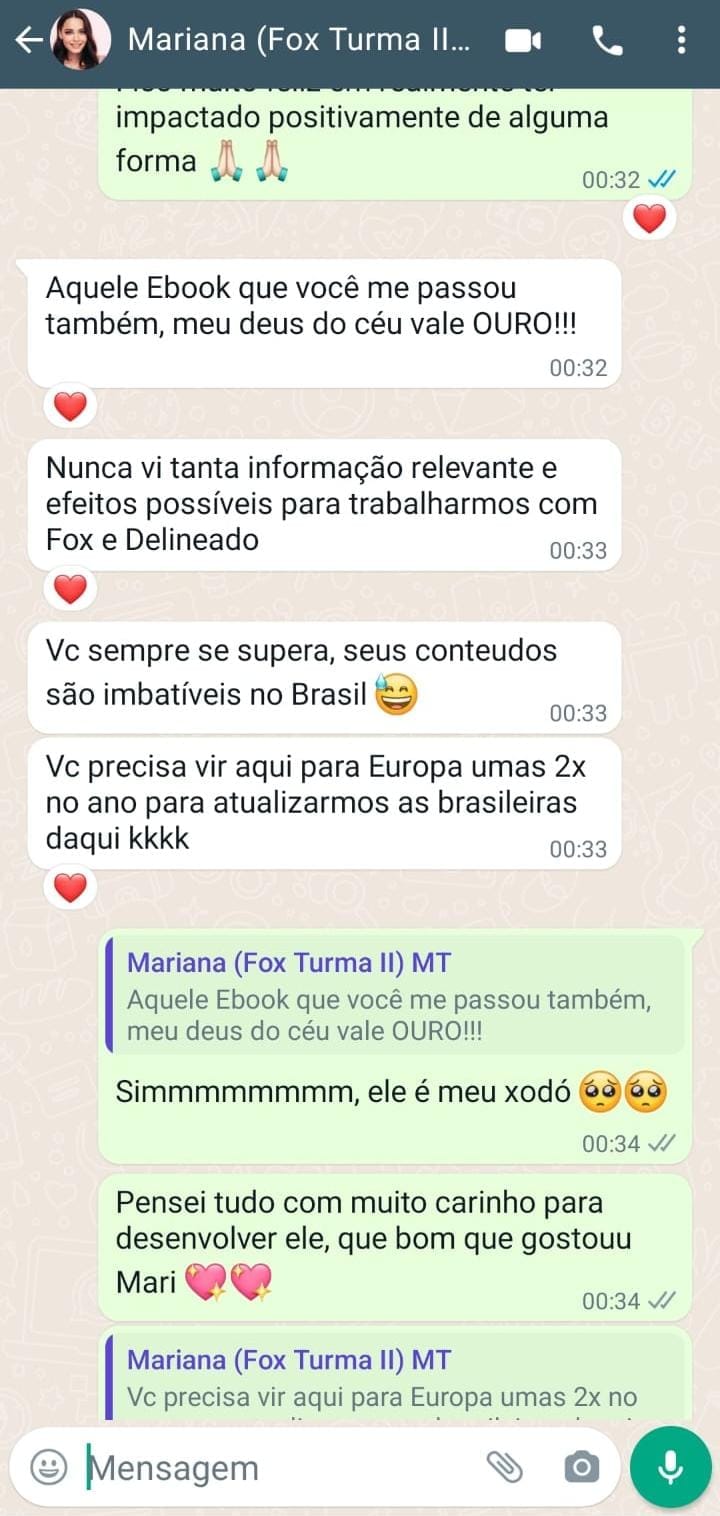View heart reaction on 'alguma forma' message
The height and width of the screenshot is (1516, 720).
649,218
